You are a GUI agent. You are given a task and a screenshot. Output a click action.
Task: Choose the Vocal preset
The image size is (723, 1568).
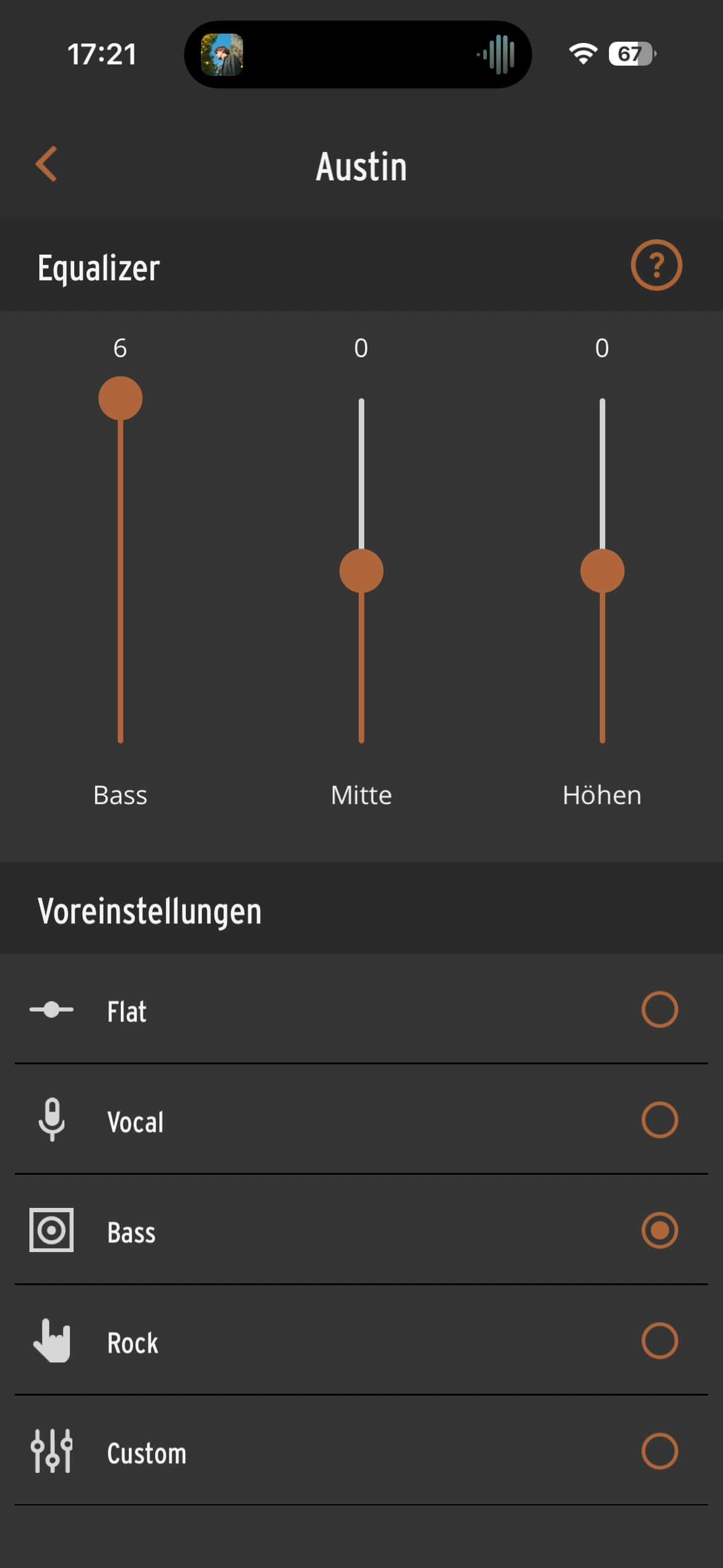pos(659,1120)
